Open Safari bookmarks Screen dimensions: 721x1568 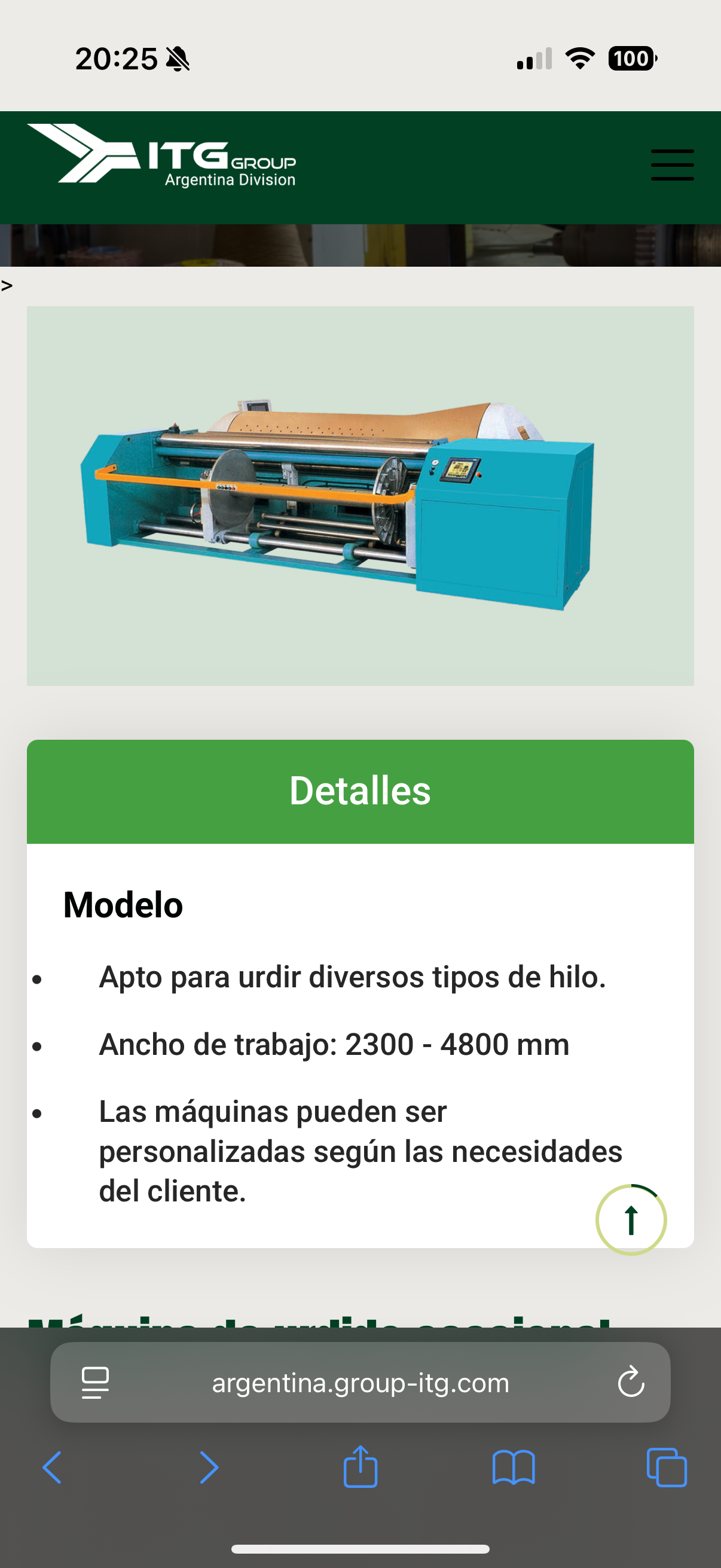(x=514, y=1468)
